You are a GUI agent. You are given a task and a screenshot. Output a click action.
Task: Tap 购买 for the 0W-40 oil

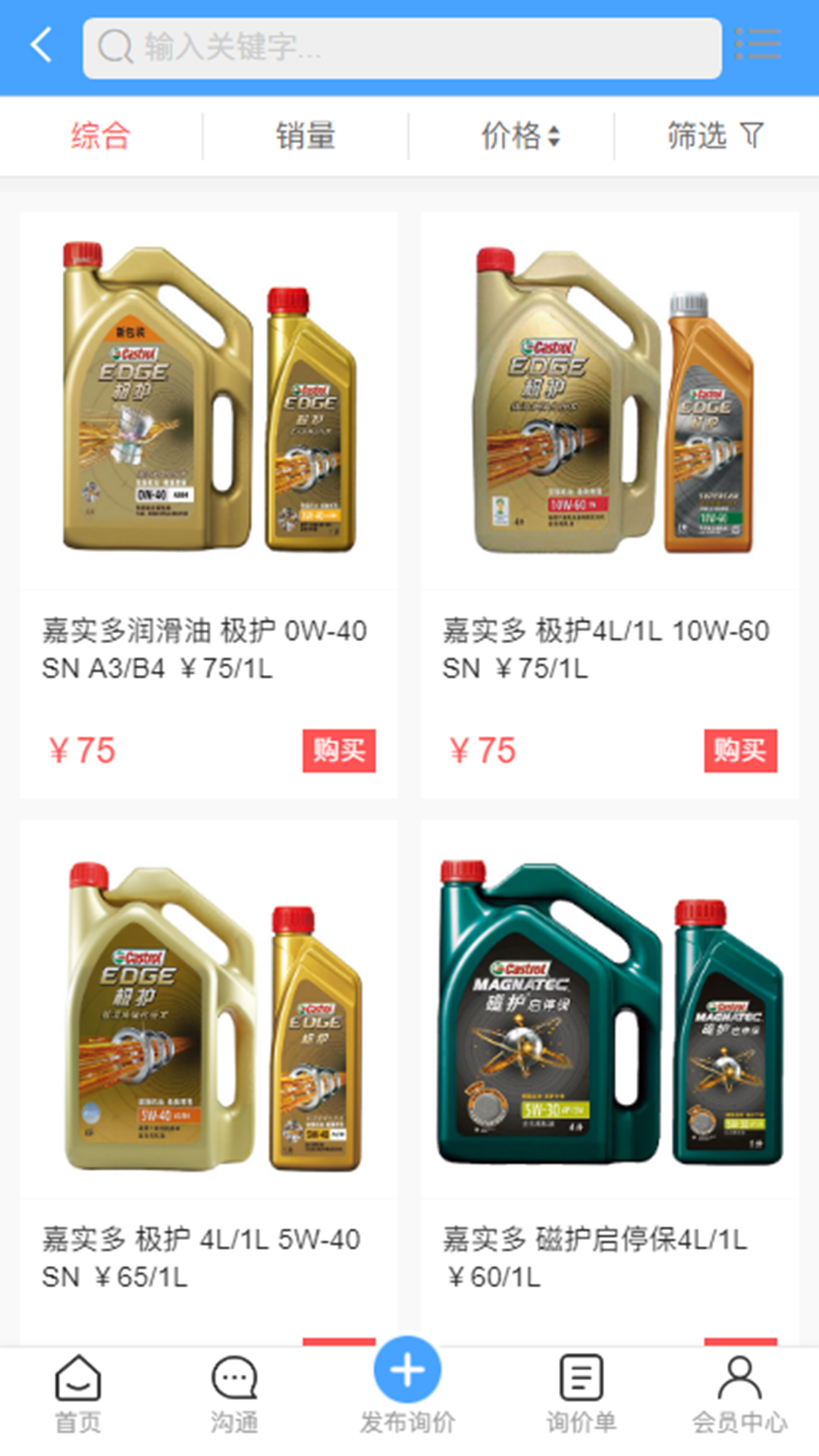tap(339, 751)
